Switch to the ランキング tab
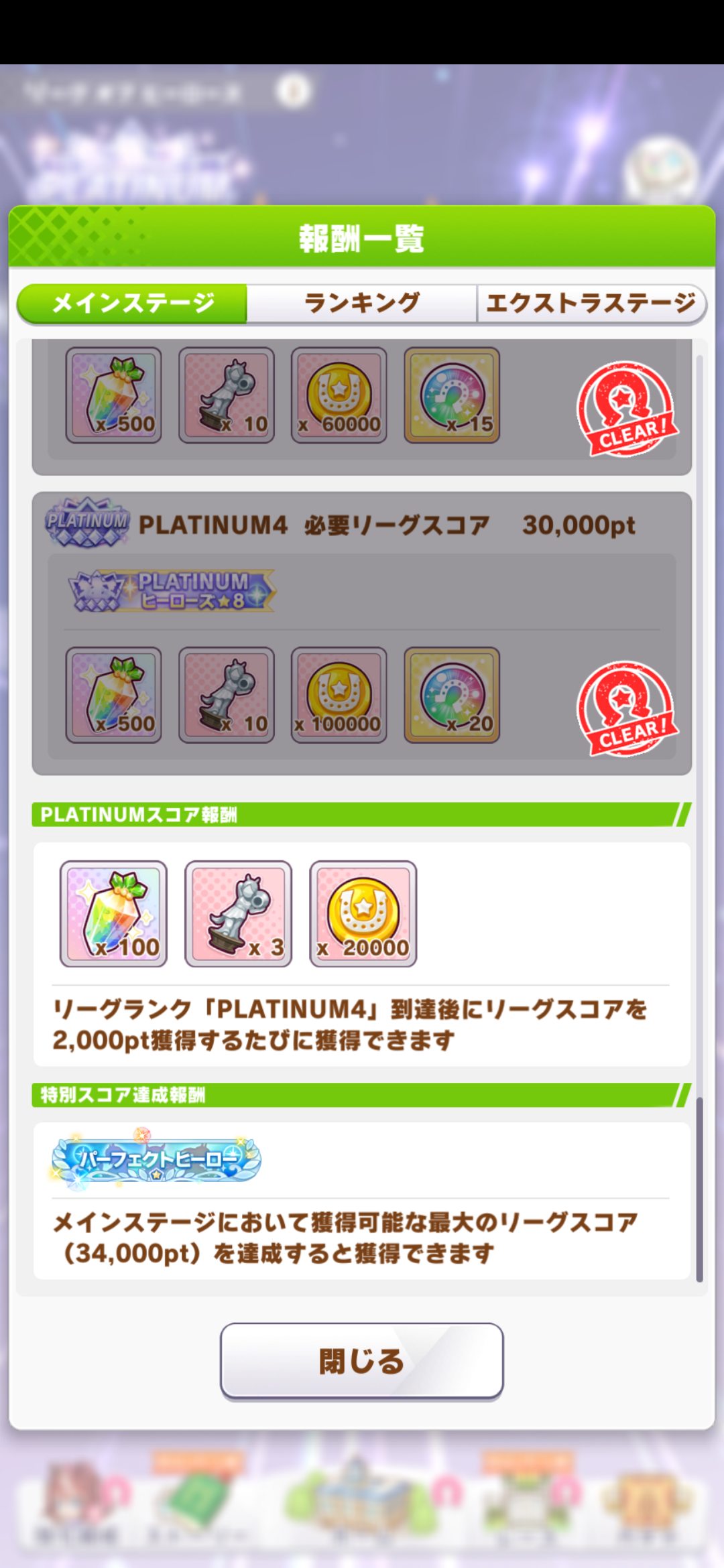 point(362,304)
